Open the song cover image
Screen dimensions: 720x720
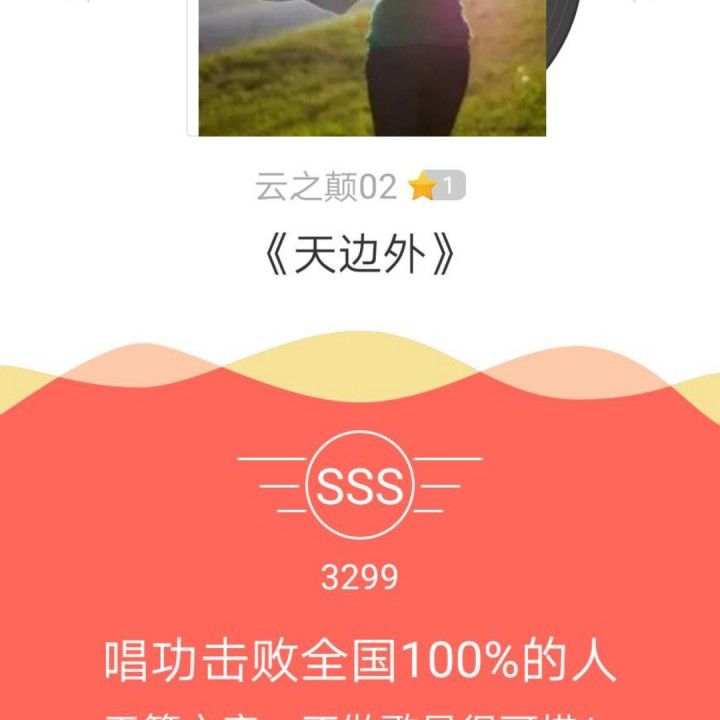point(371,66)
